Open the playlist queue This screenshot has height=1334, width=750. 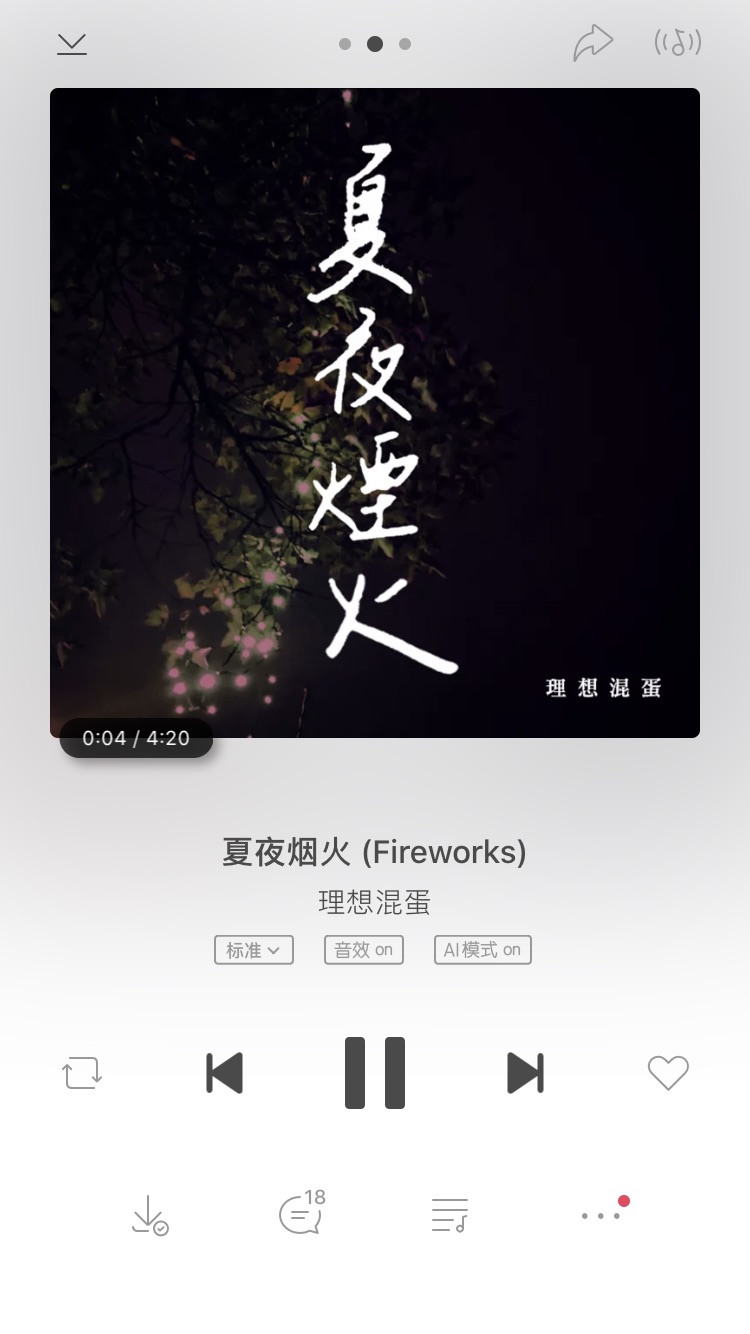pos(450,1215)
